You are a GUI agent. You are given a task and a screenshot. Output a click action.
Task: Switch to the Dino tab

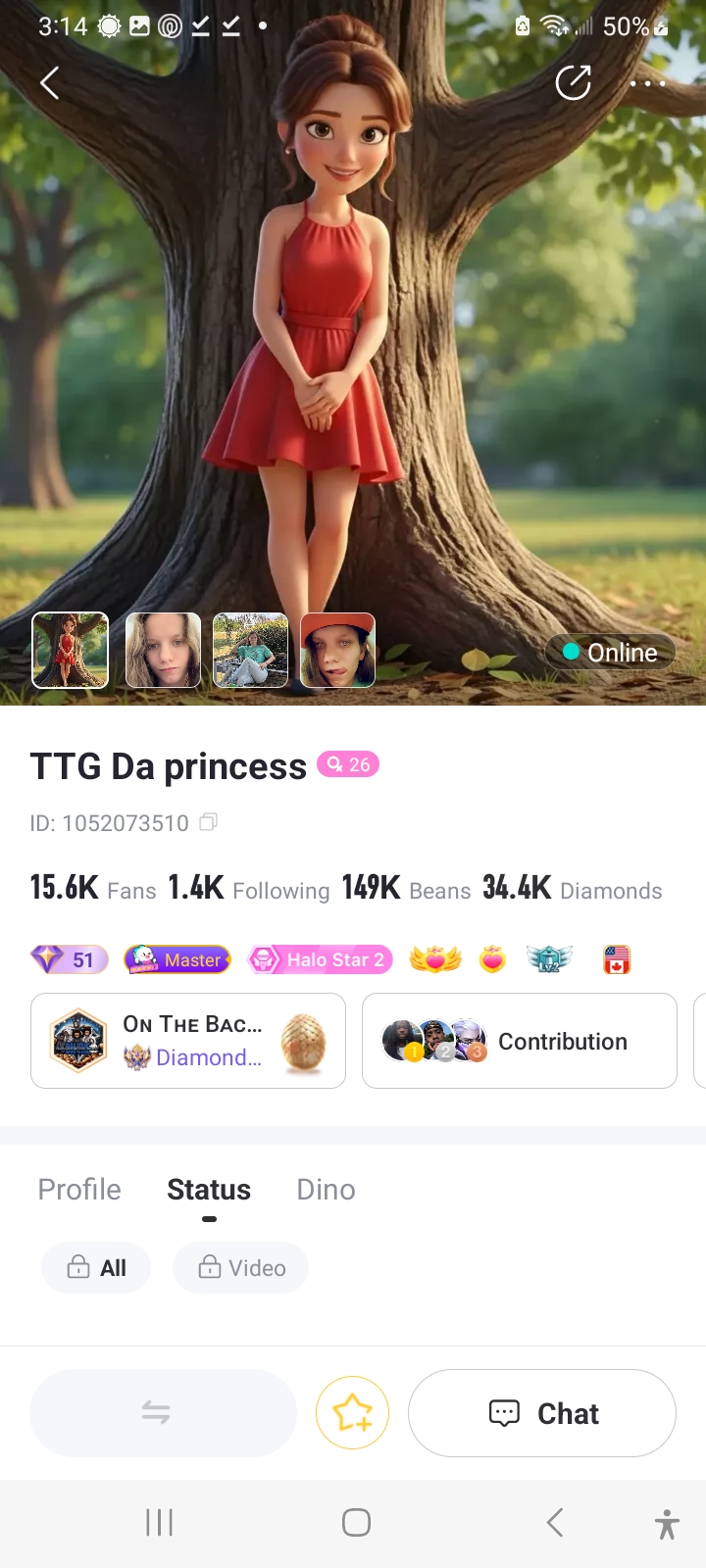(x=326, y=1190)
